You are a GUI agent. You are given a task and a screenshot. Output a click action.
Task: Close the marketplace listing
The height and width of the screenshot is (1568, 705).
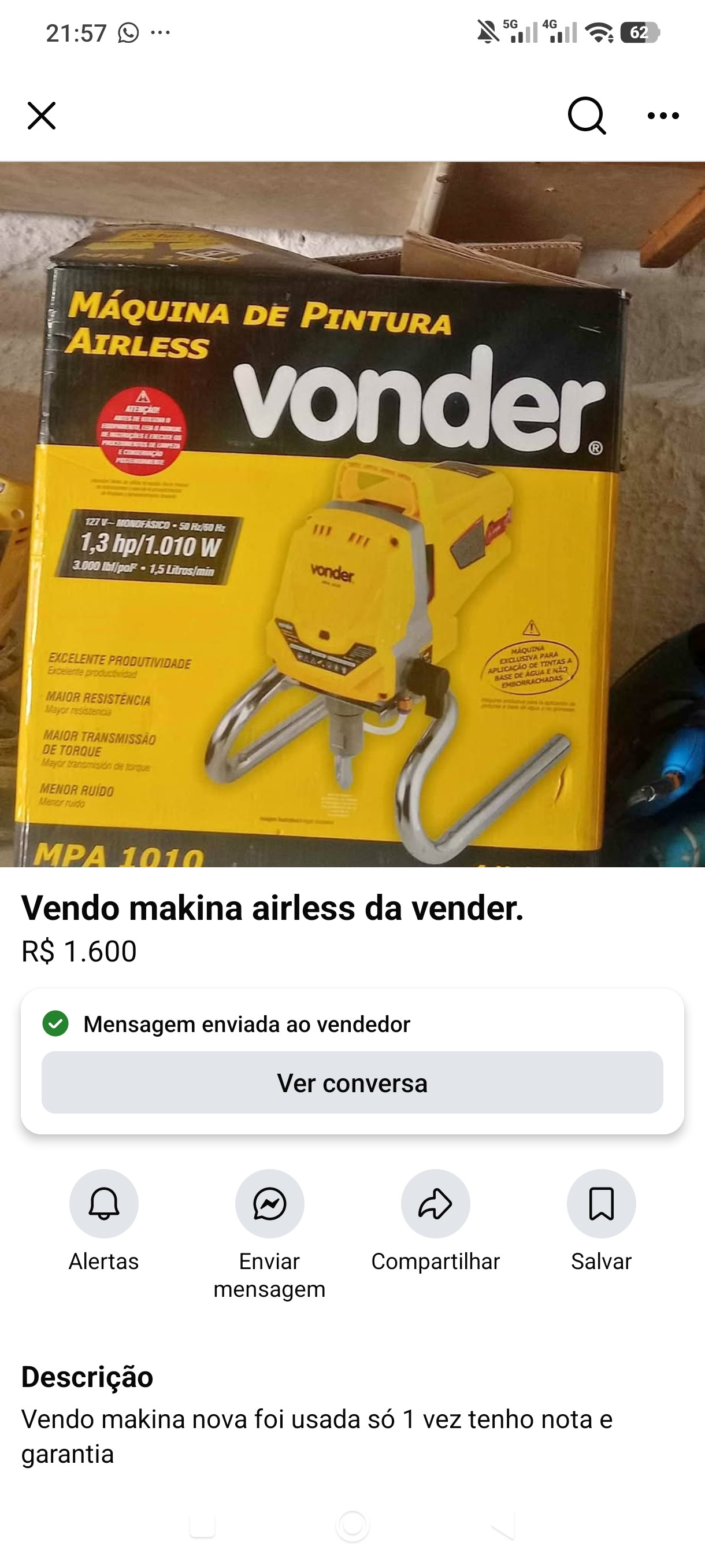(42, 116)
